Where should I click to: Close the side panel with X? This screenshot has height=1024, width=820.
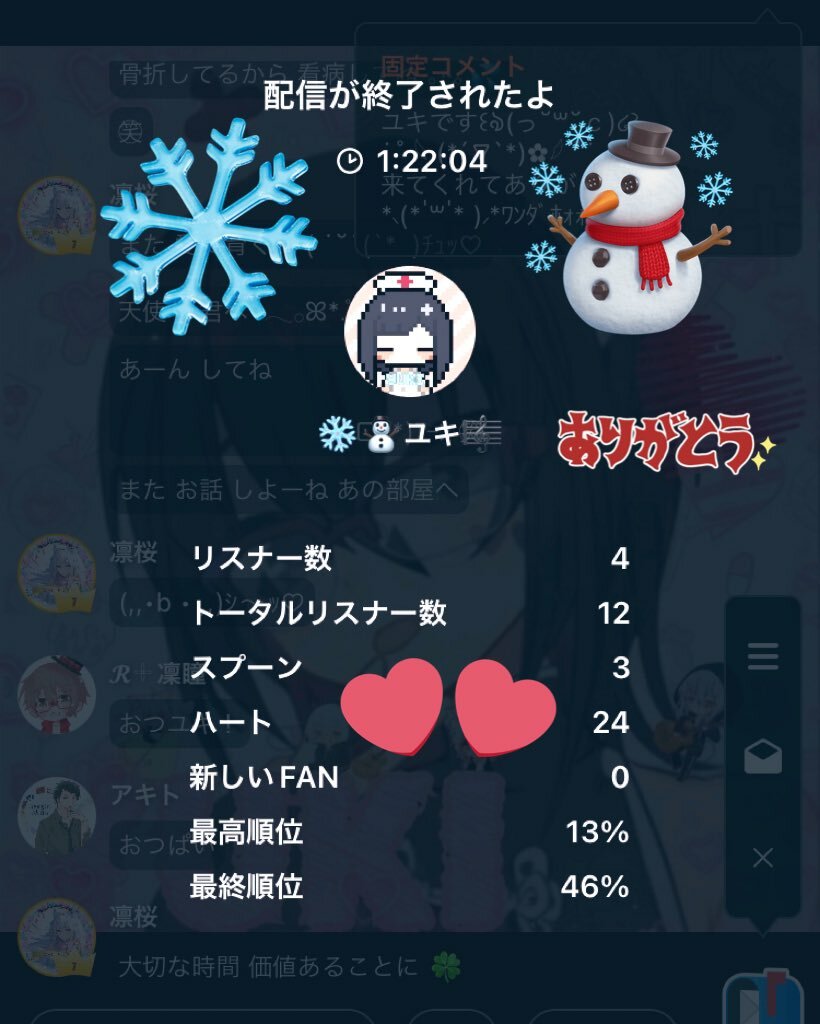(x=762, y=857)
